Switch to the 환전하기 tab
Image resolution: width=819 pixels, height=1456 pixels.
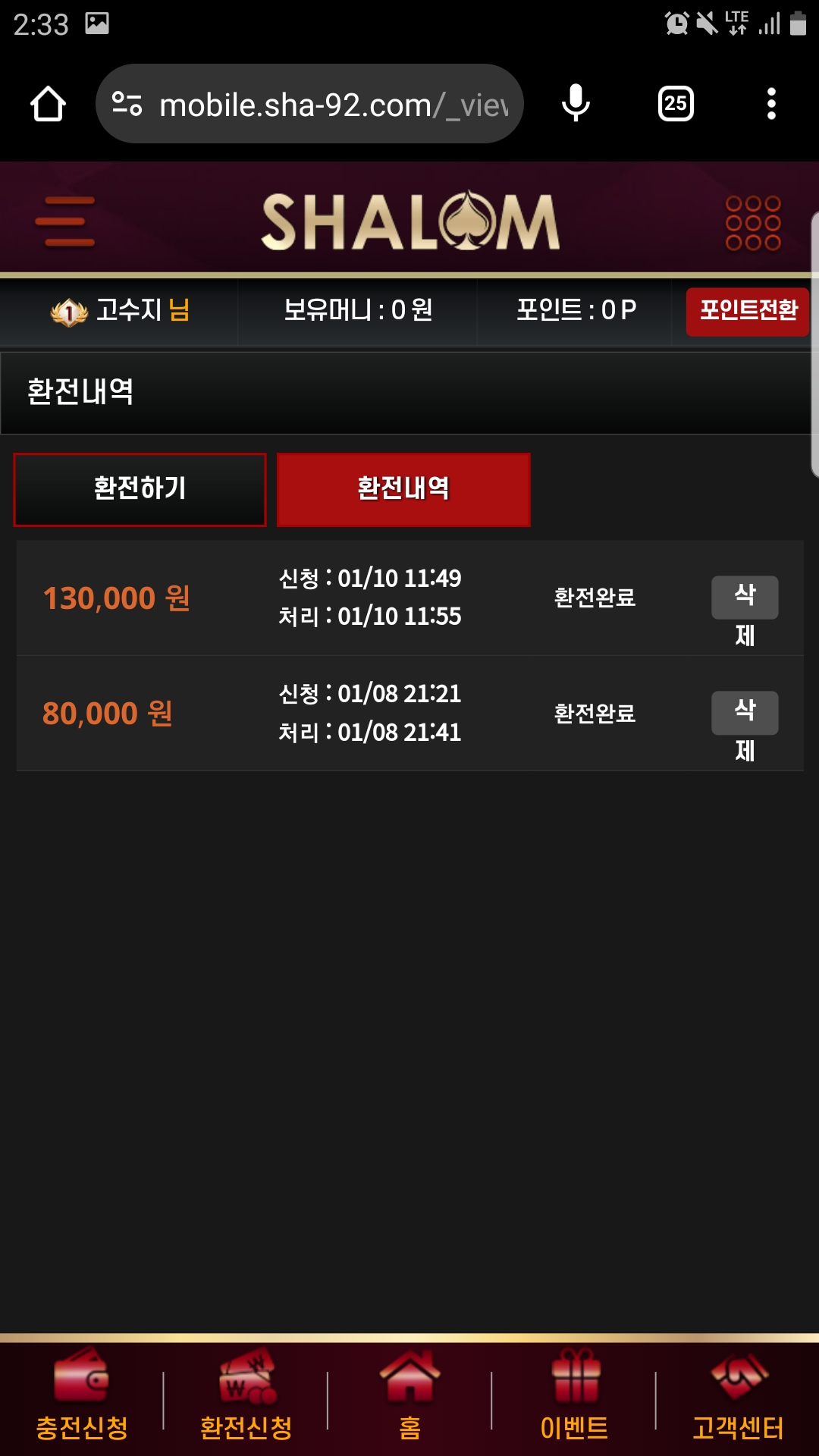click(x=140, y=489)
